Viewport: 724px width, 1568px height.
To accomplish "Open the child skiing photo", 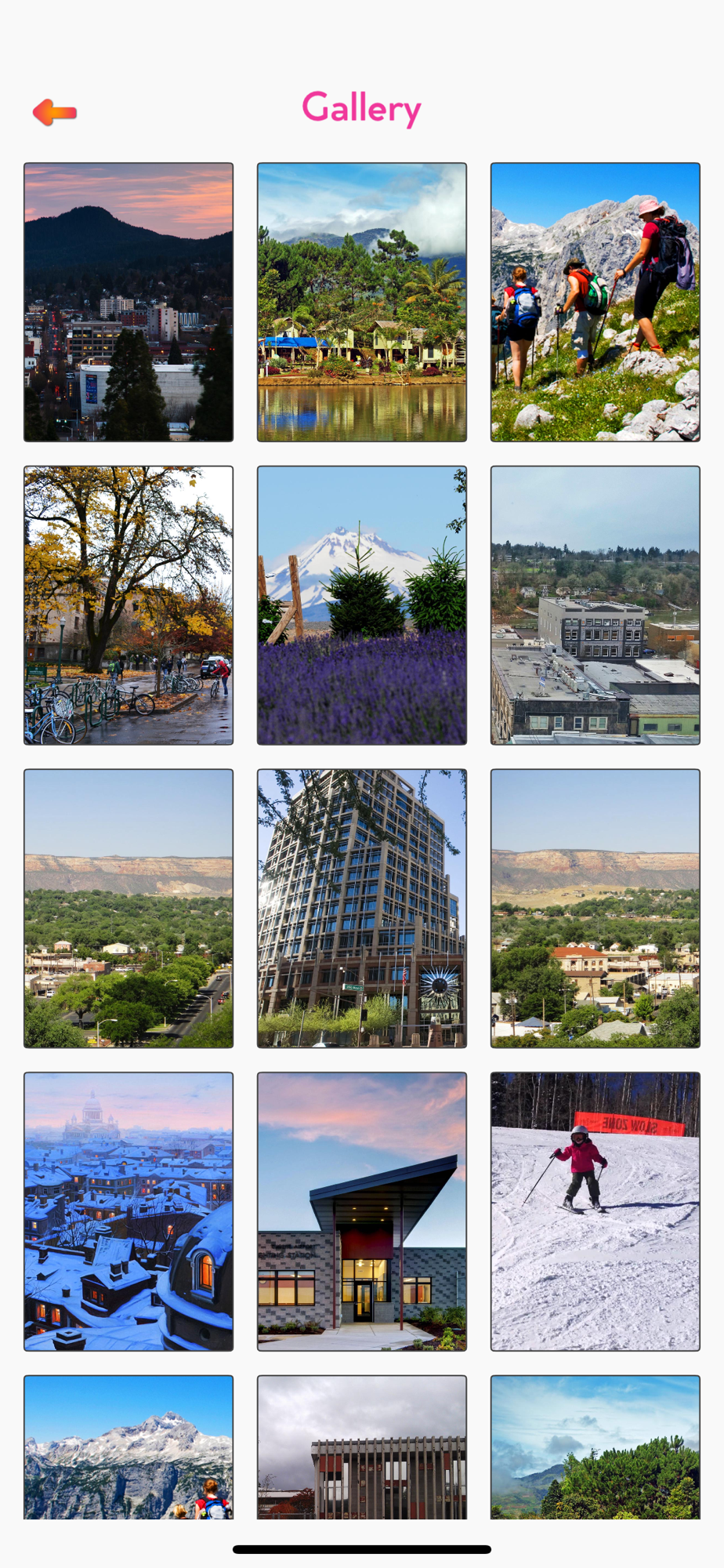I will tap(595, 1211).
